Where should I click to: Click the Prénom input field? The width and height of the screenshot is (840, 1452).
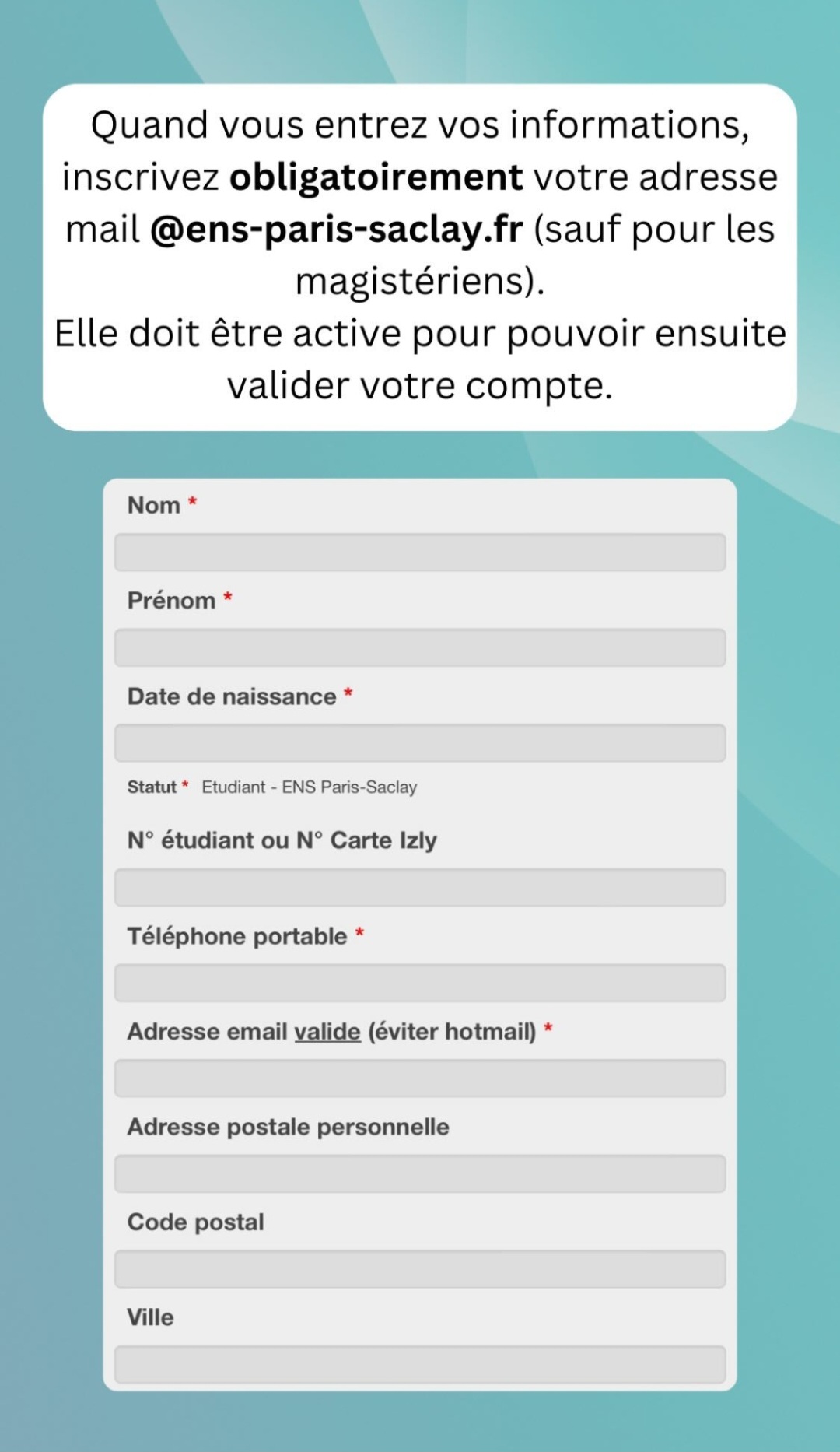[x=420, y=647]
